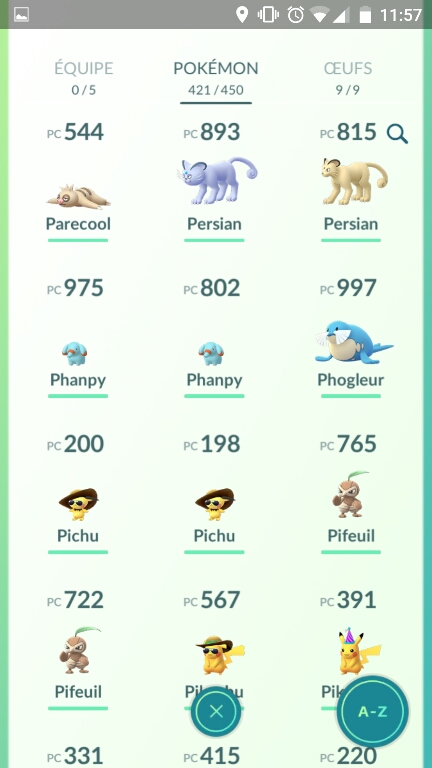Select the Pichu with PC 200

click(x=78, y=494)
